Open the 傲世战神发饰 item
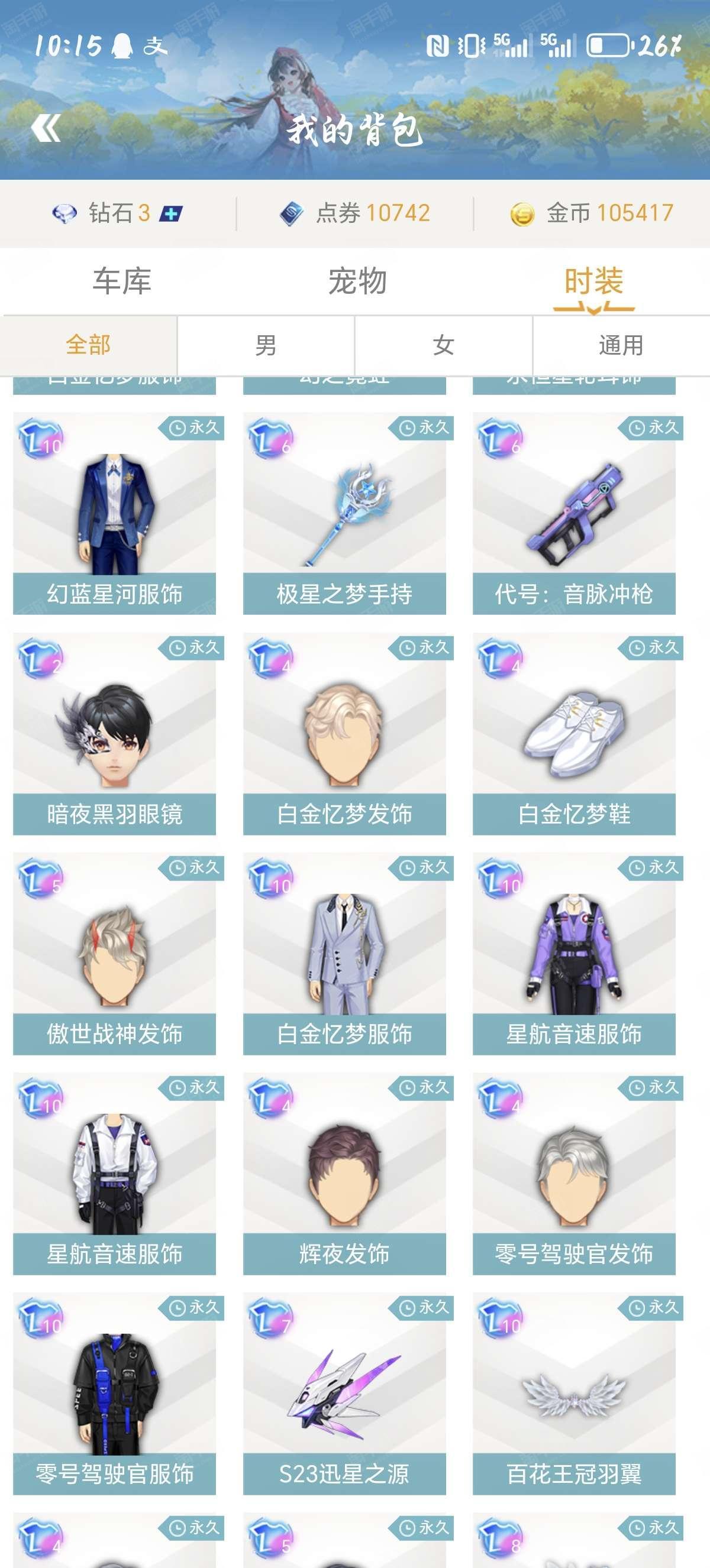 [114, 953]
